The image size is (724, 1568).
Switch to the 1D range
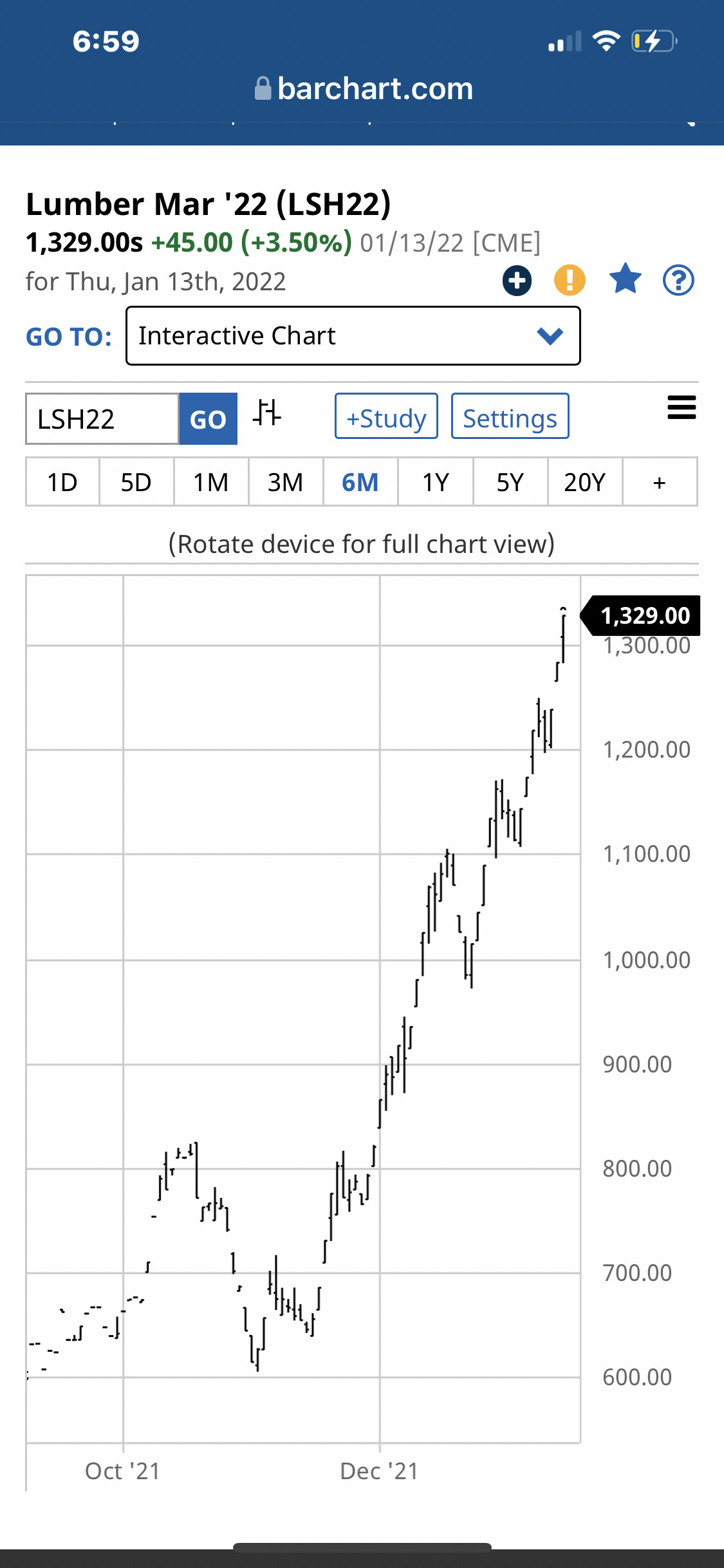tap(62, 482)
